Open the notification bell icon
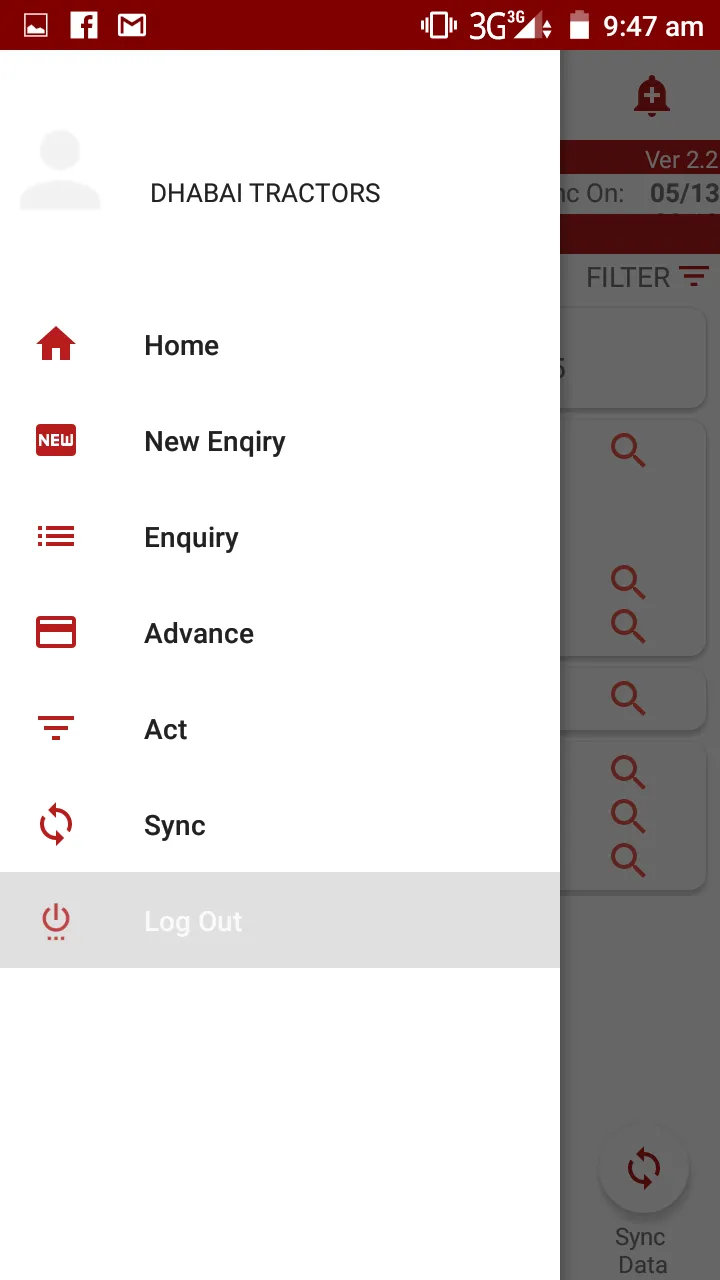Screen dimensions: 720x1280 coord(651,96)
